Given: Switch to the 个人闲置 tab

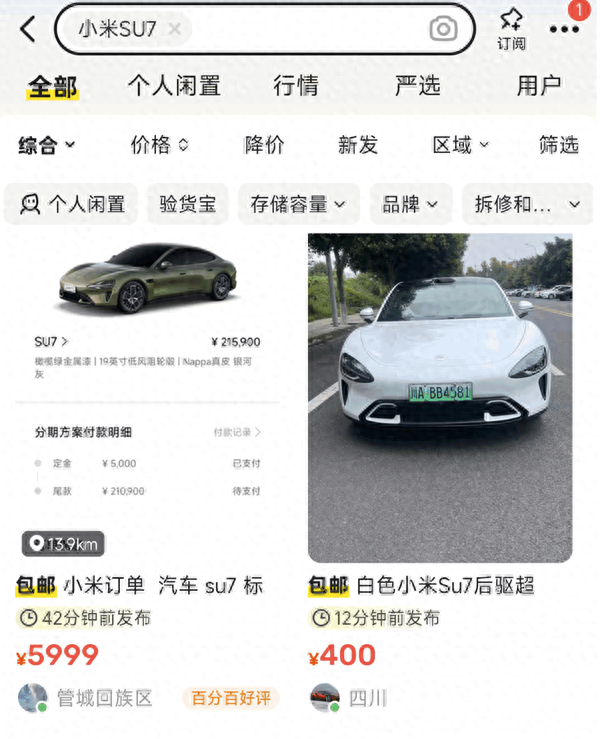Looking at the screenshot, I should point(174,86).
